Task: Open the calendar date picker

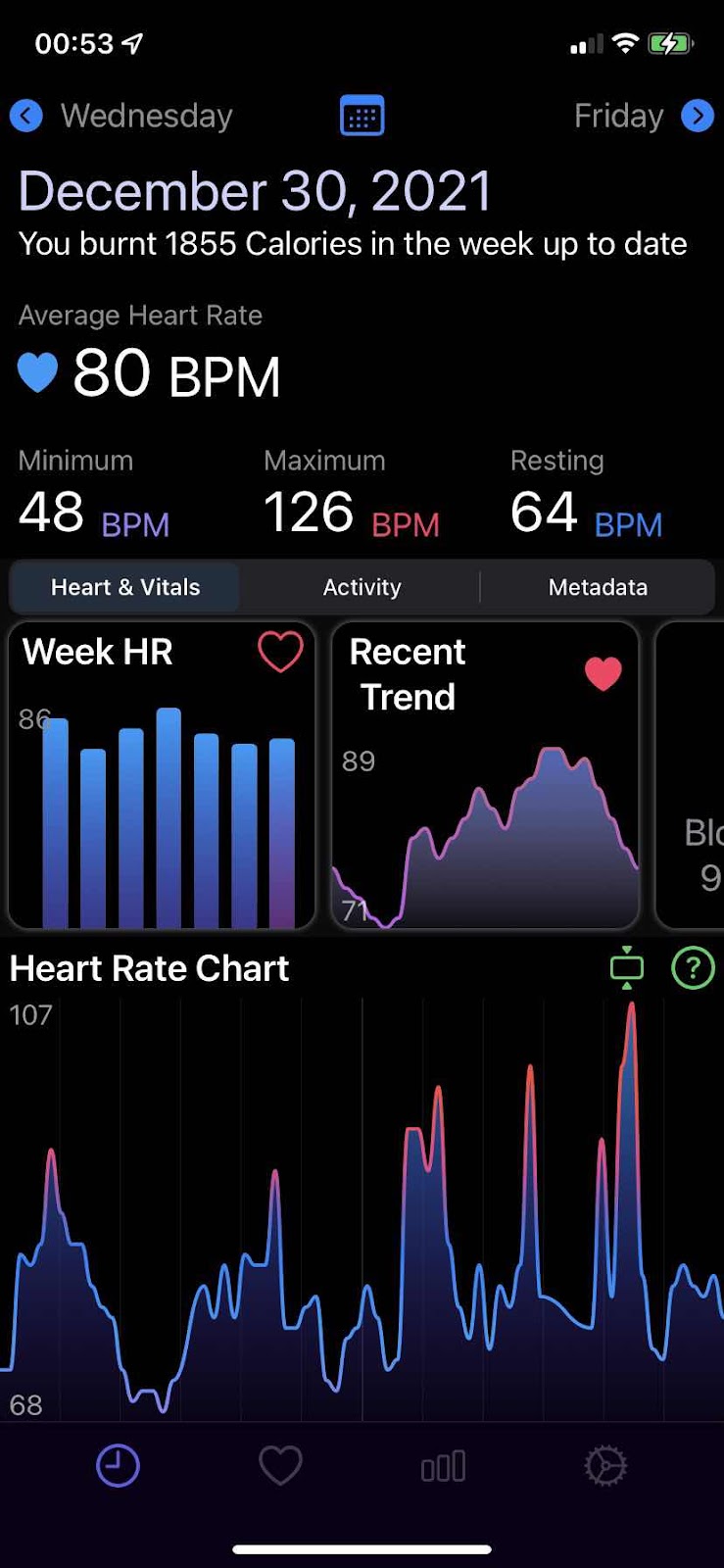Action: pos(362,116)
